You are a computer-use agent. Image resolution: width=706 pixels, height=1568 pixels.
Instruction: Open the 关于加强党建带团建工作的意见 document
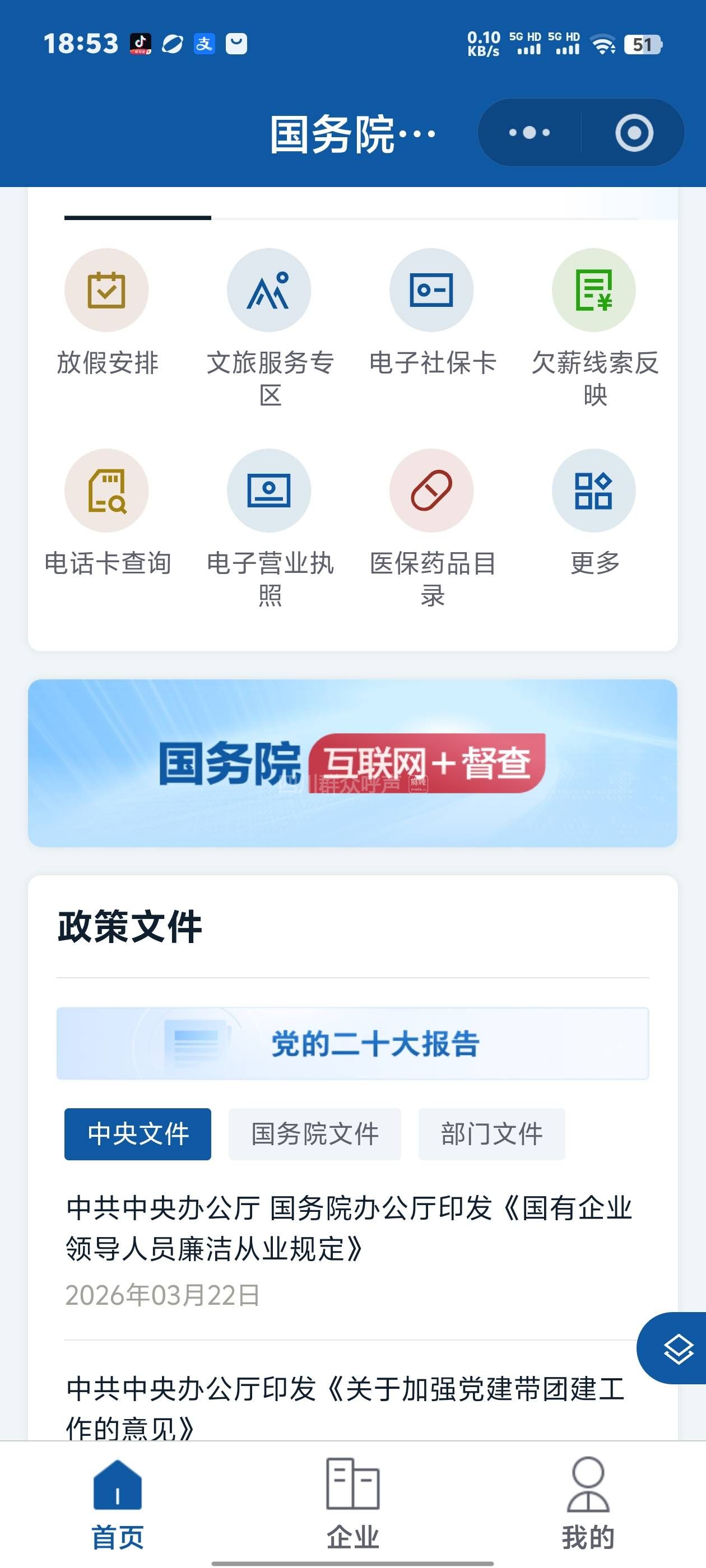click(345, 1407)
